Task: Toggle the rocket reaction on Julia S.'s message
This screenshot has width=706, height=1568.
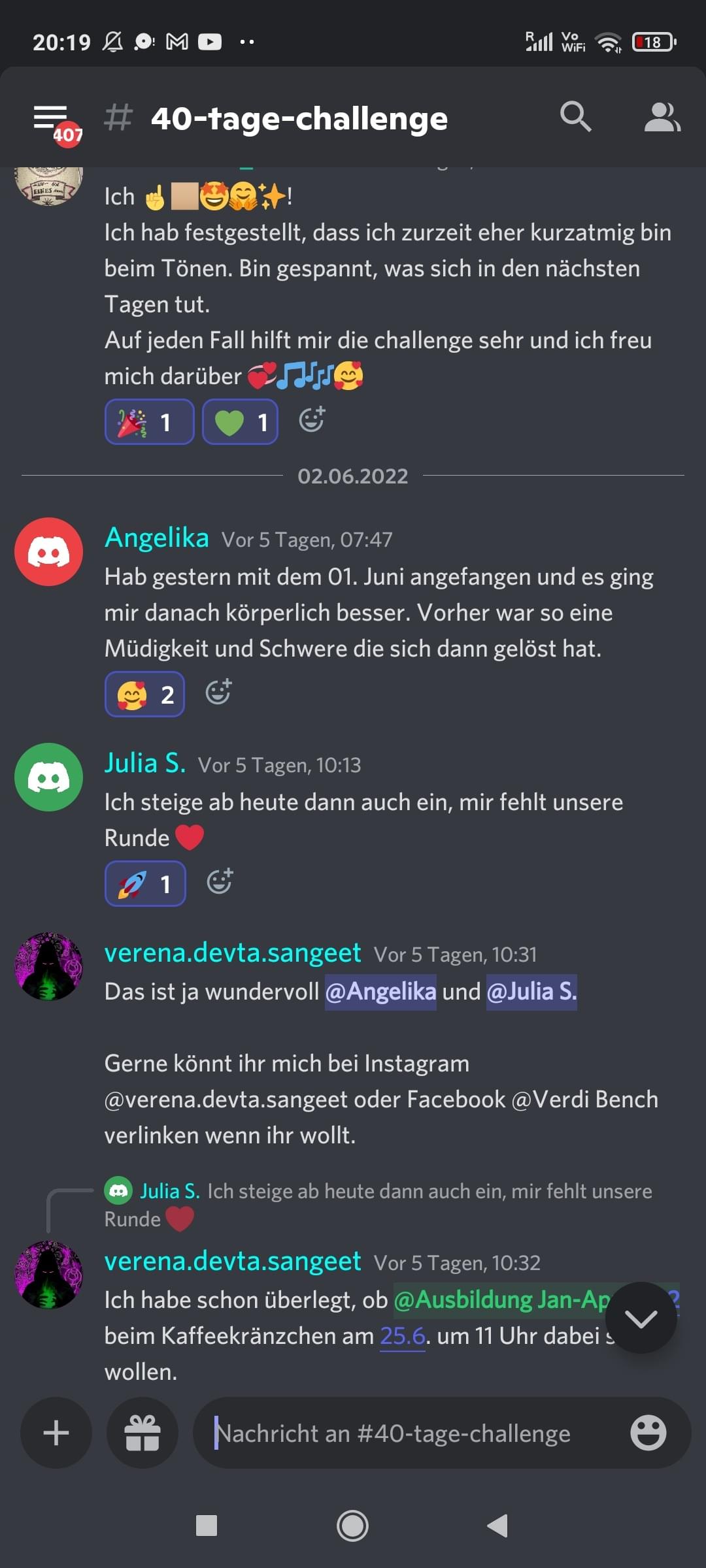Action: [145, 884]
